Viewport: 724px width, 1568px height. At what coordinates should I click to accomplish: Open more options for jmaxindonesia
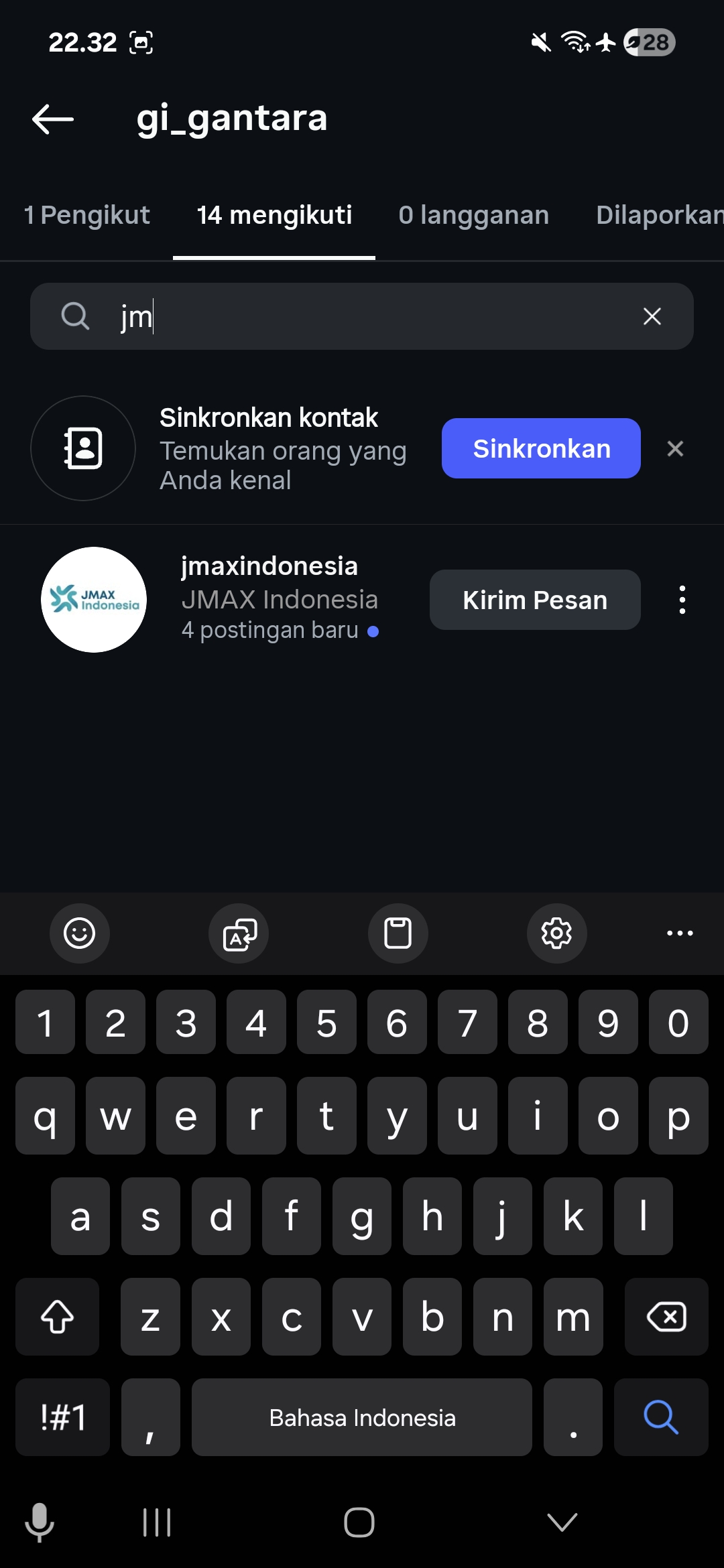682,600
